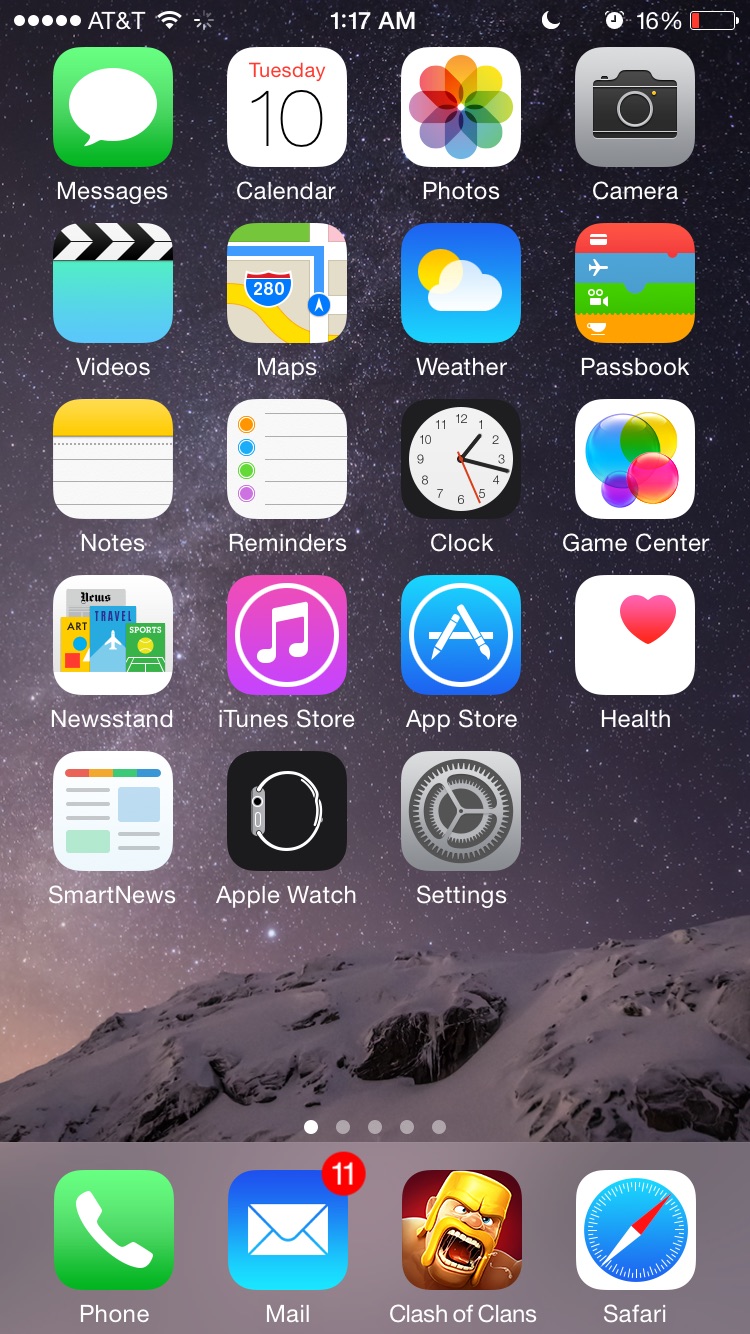Screen dimensions: 750x1334
Task: Open Photos
Action: (461, 107)
